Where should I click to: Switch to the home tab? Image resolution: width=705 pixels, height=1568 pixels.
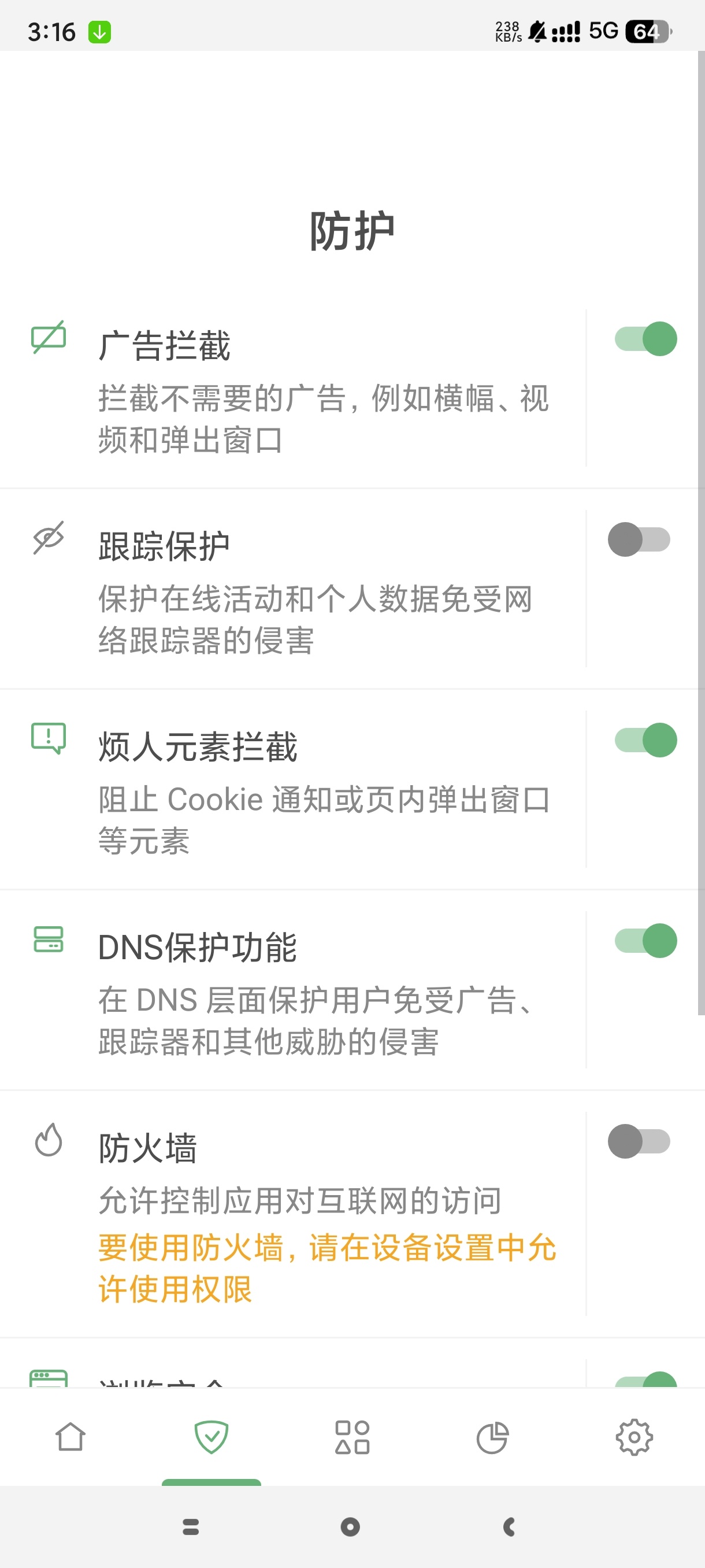pyautogui.click(x=70, y=1437)
